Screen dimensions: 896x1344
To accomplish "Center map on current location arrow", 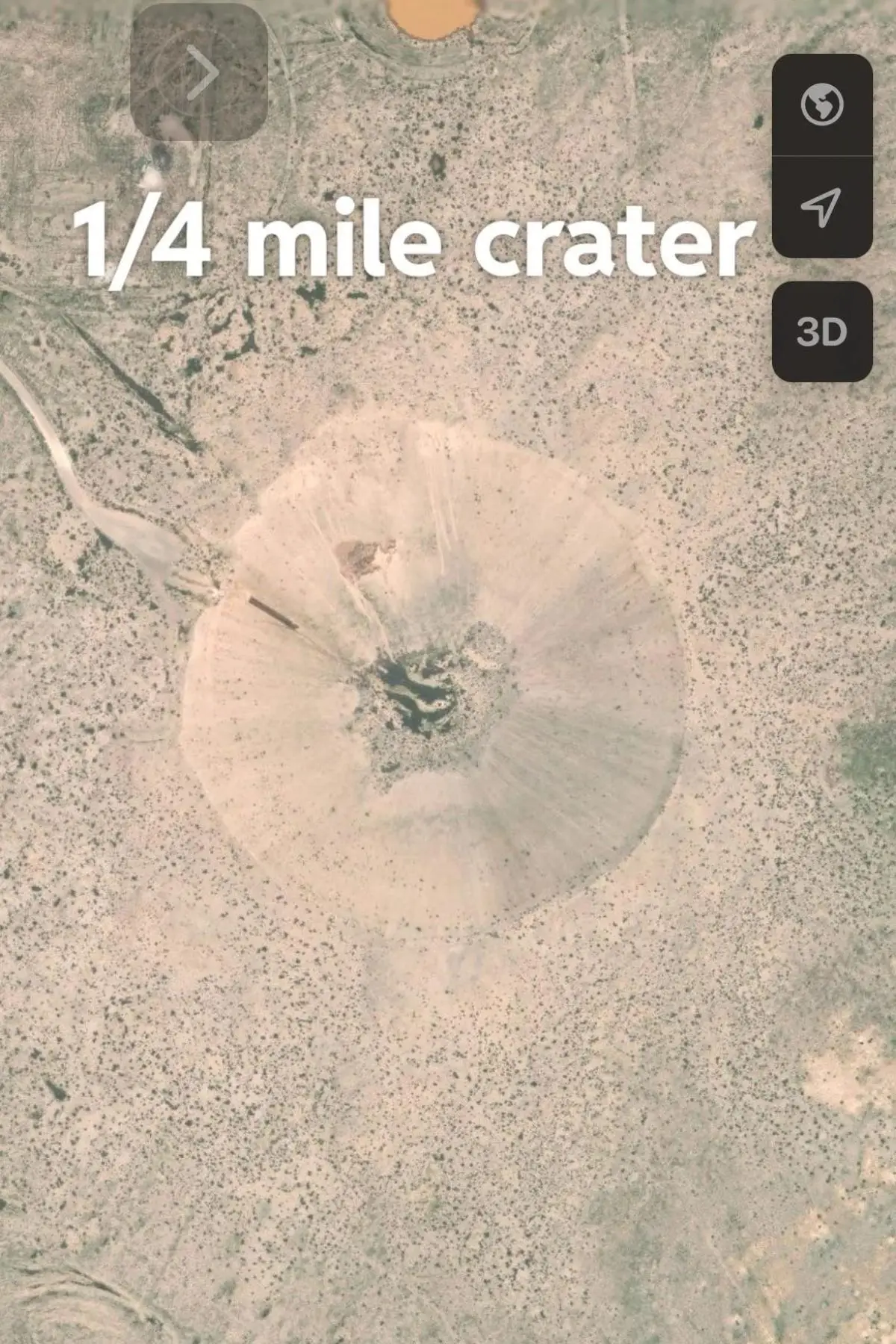I will [821, 207].
